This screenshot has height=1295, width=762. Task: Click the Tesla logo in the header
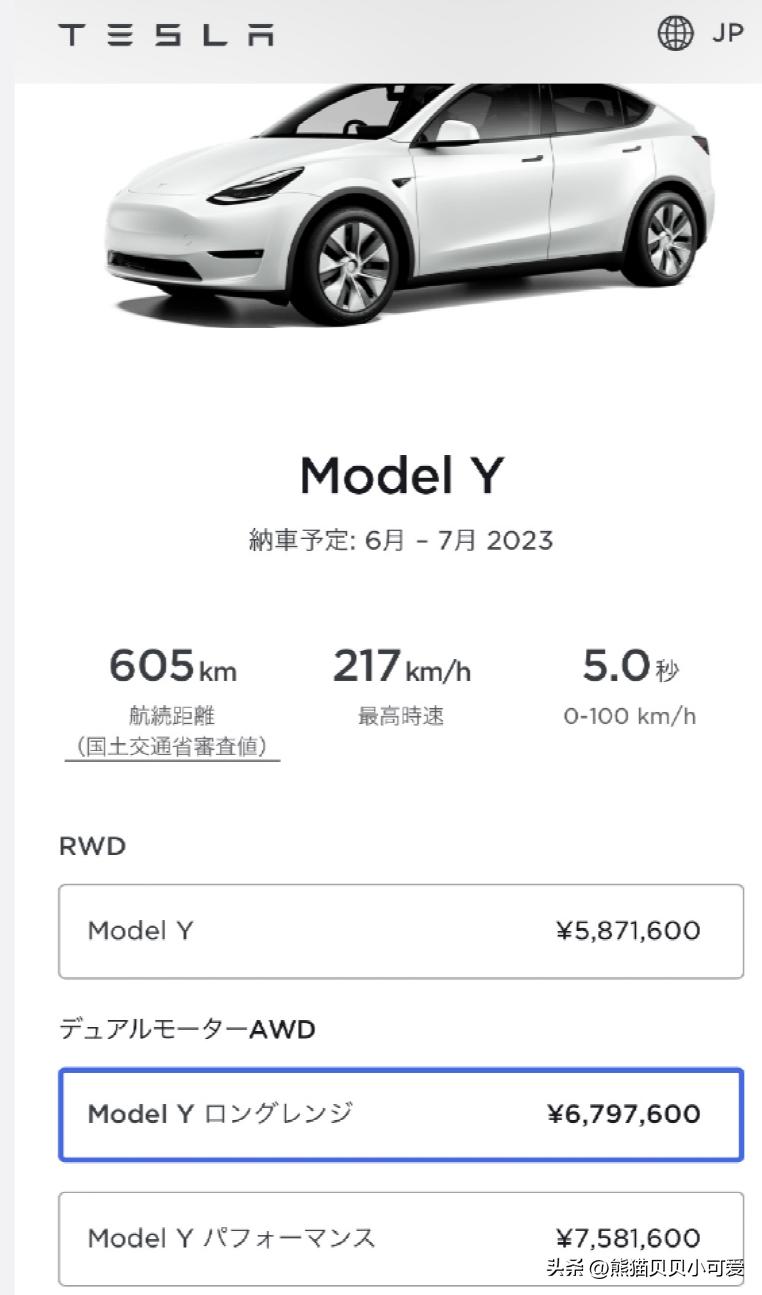coord(163,35)
